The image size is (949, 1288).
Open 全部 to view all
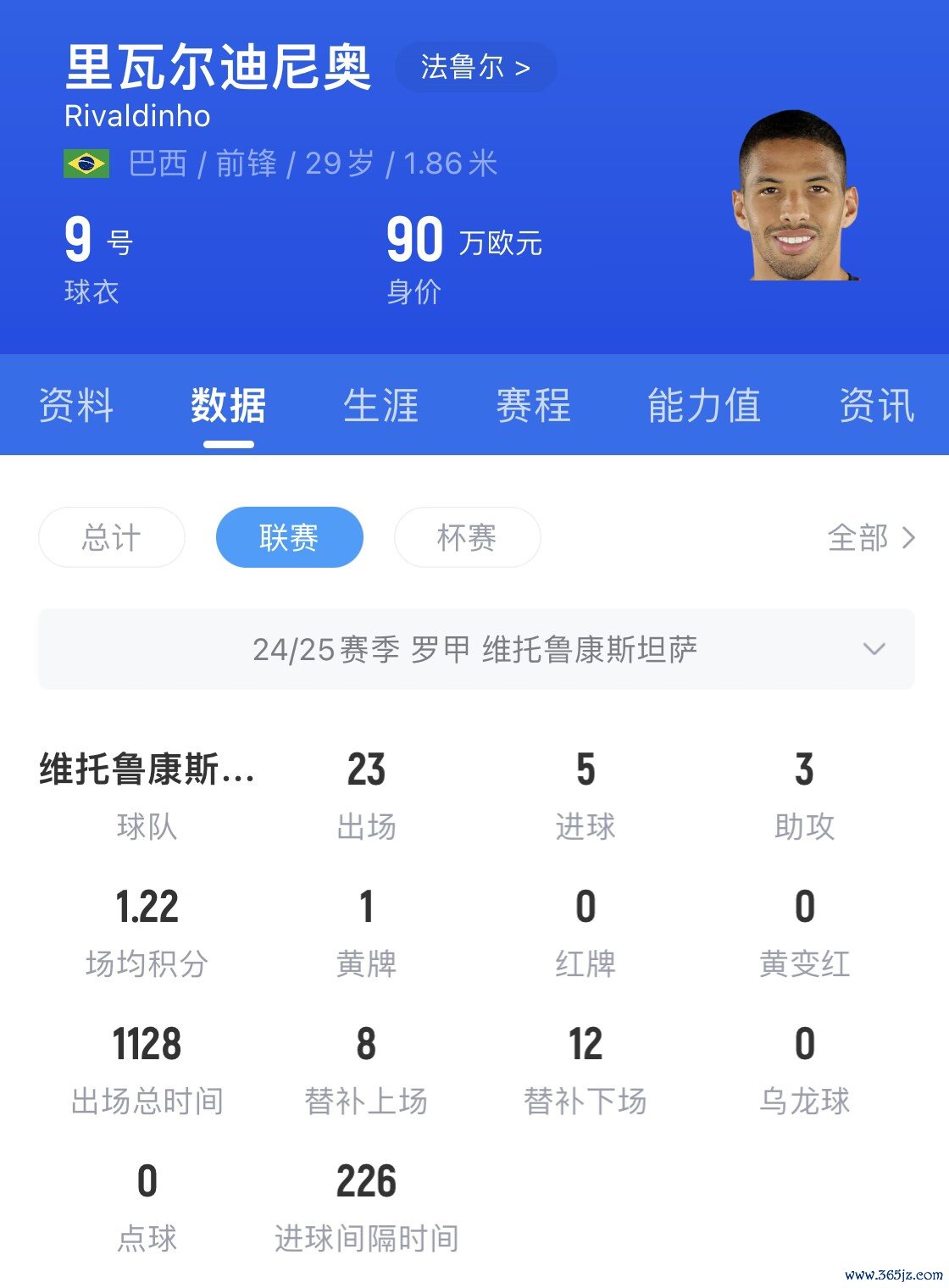pos(871,537)
